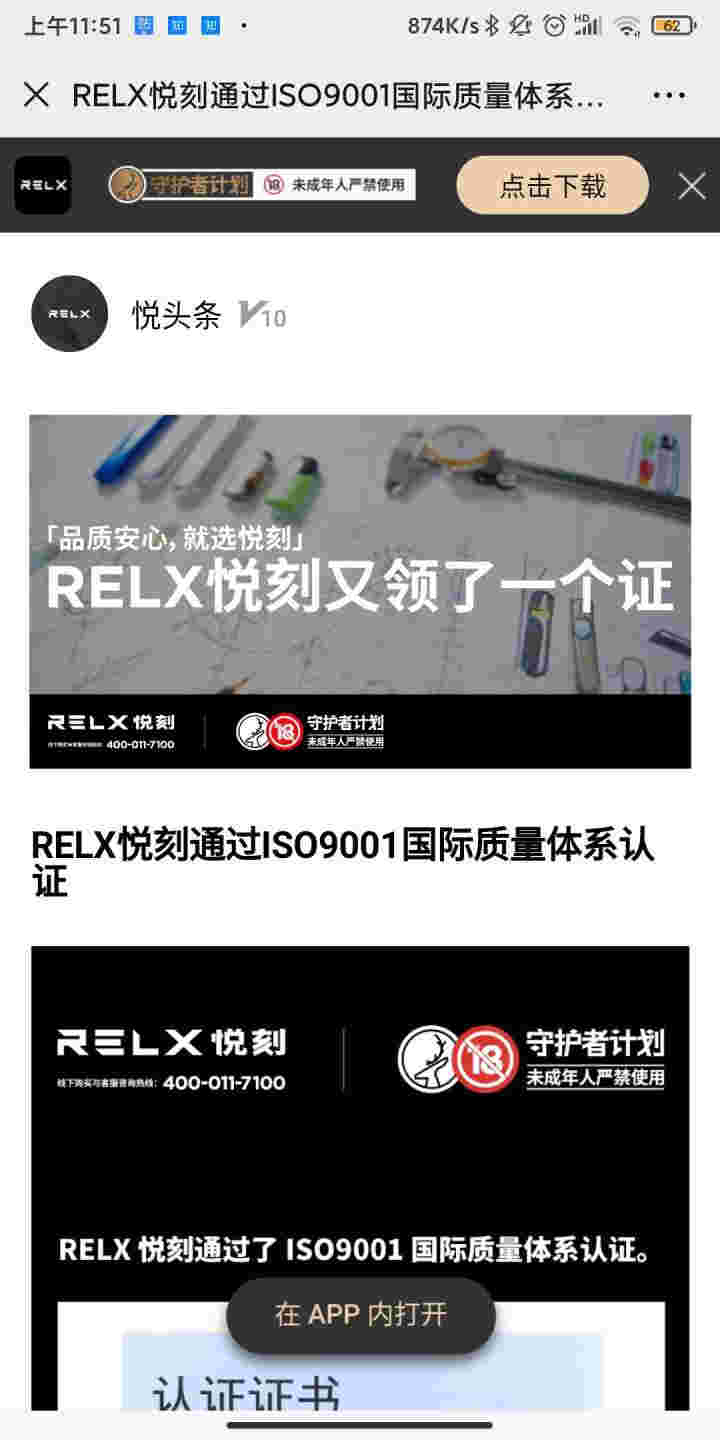Tap the 在APP内打开 button
Viewport: 720px width, 1440px height.
[x=360, y=1315]
